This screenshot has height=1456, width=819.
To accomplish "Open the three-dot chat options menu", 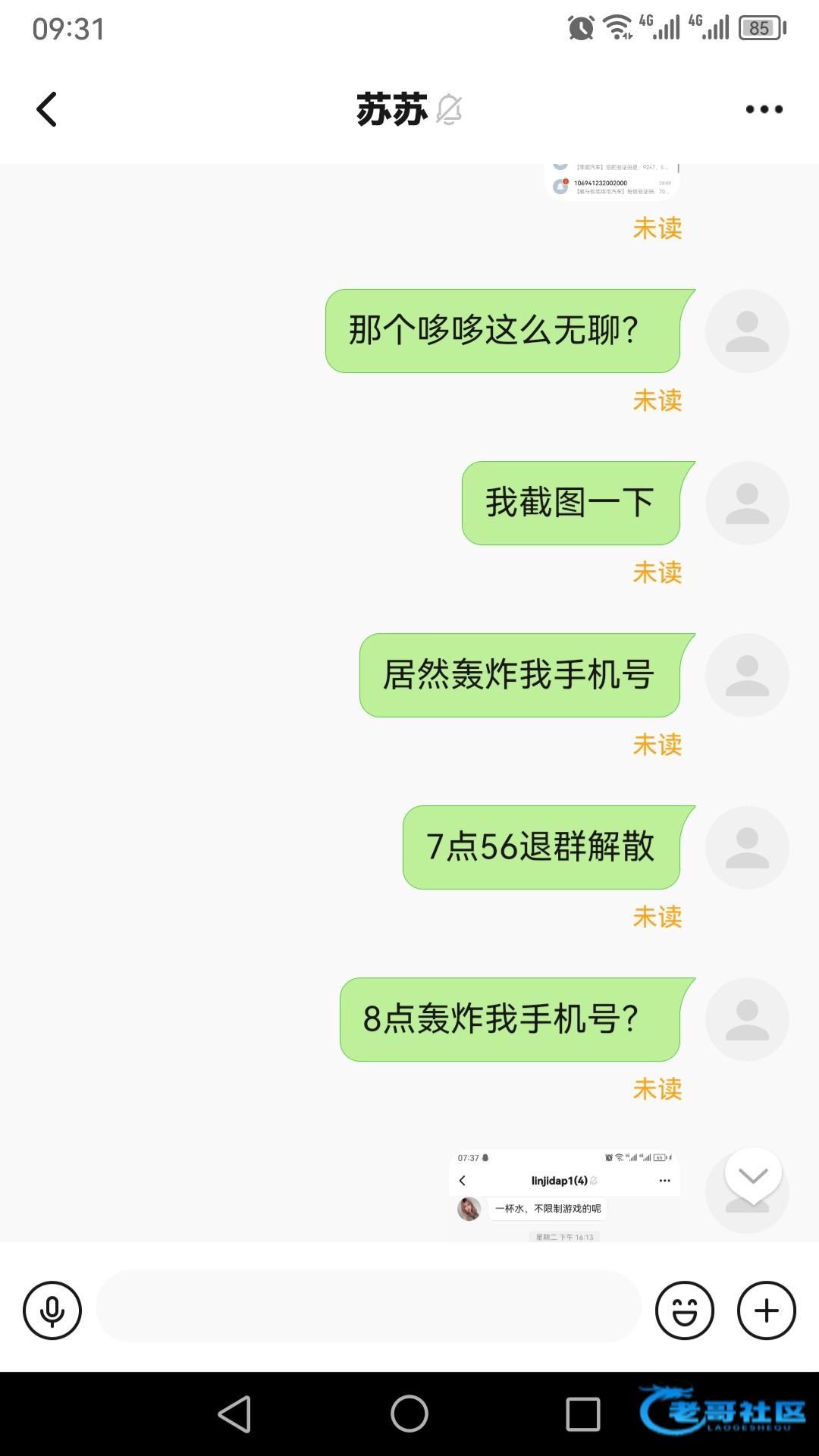I will [764, 109].
